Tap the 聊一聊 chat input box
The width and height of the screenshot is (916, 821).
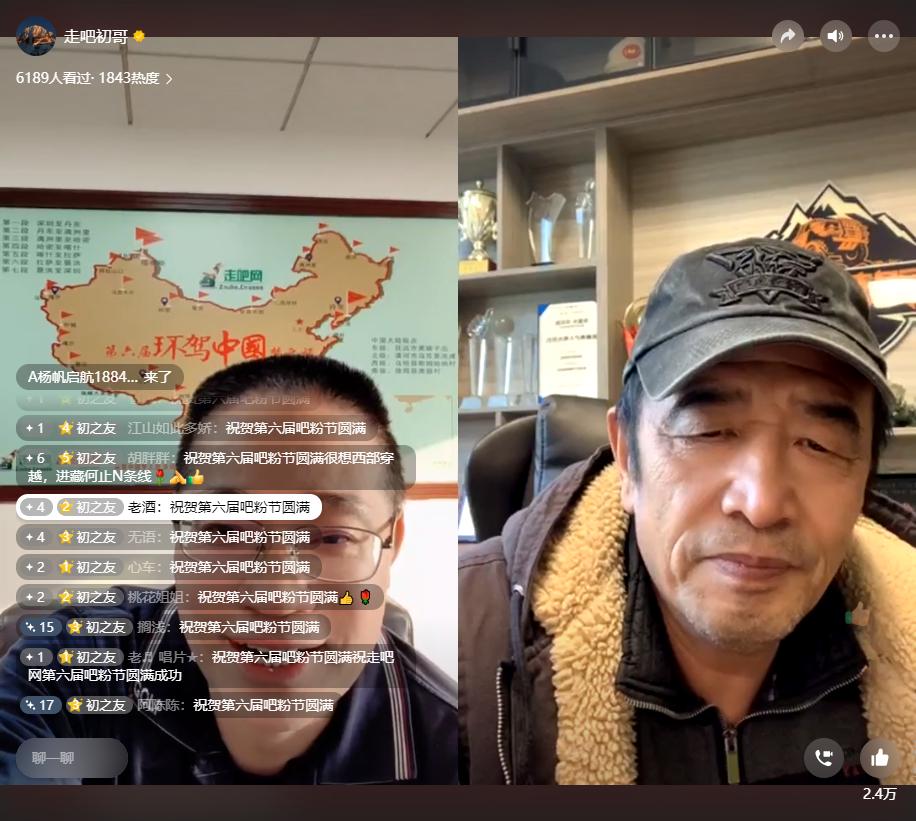[x=72, y=758]
